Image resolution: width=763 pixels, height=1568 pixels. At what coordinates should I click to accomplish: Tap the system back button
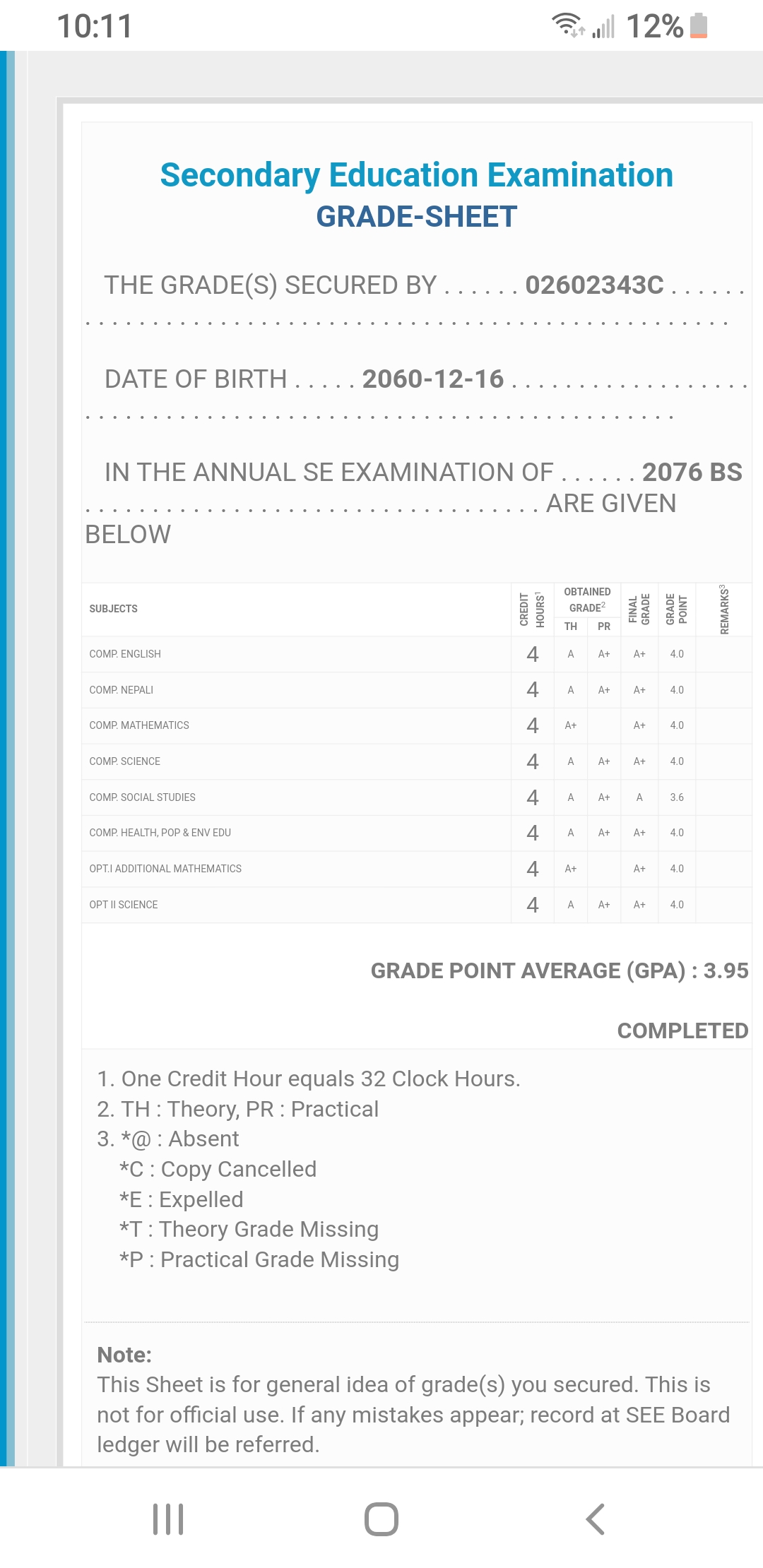click(x=596, y=1519)
